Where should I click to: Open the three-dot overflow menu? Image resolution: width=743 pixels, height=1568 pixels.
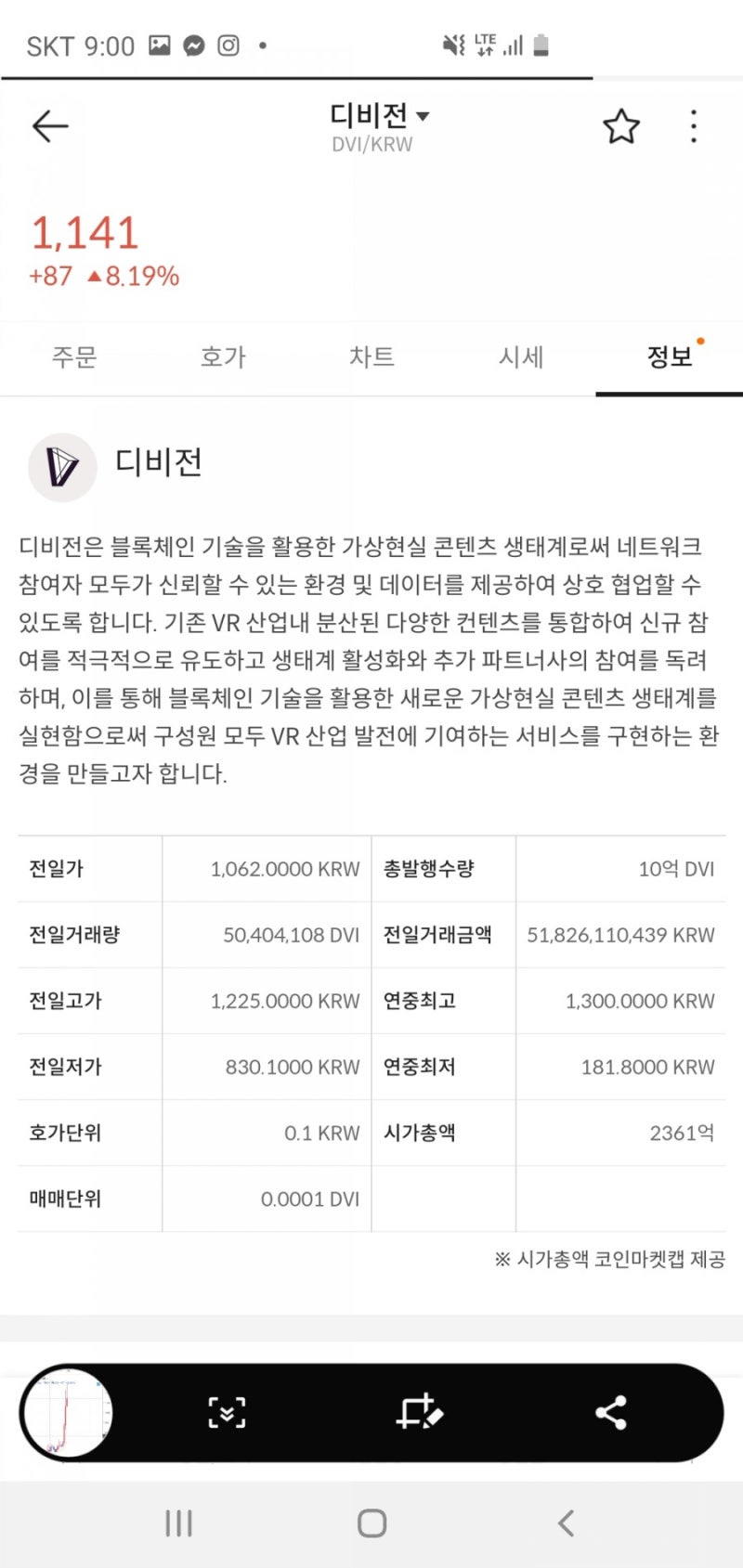[694, 126]
